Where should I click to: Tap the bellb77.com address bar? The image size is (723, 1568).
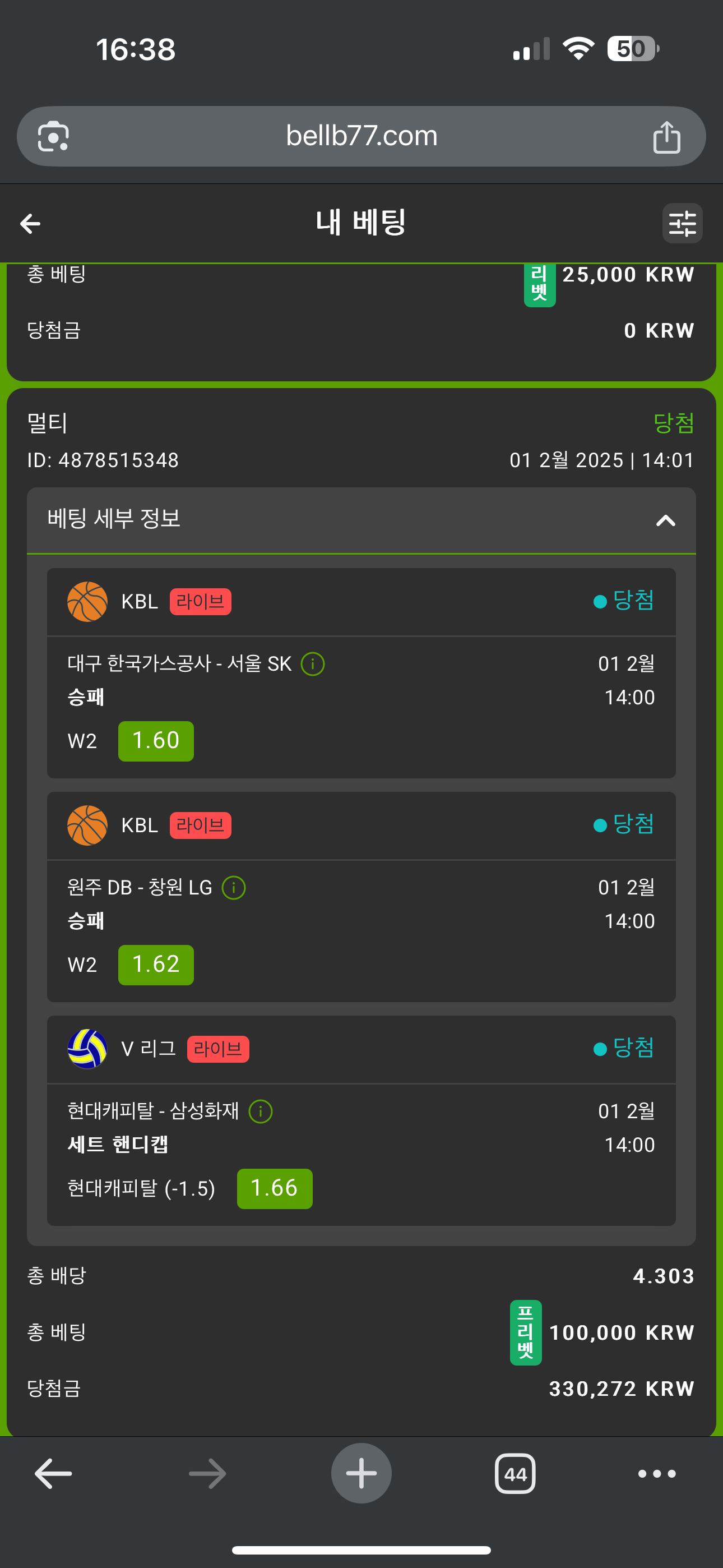point(361,136)
